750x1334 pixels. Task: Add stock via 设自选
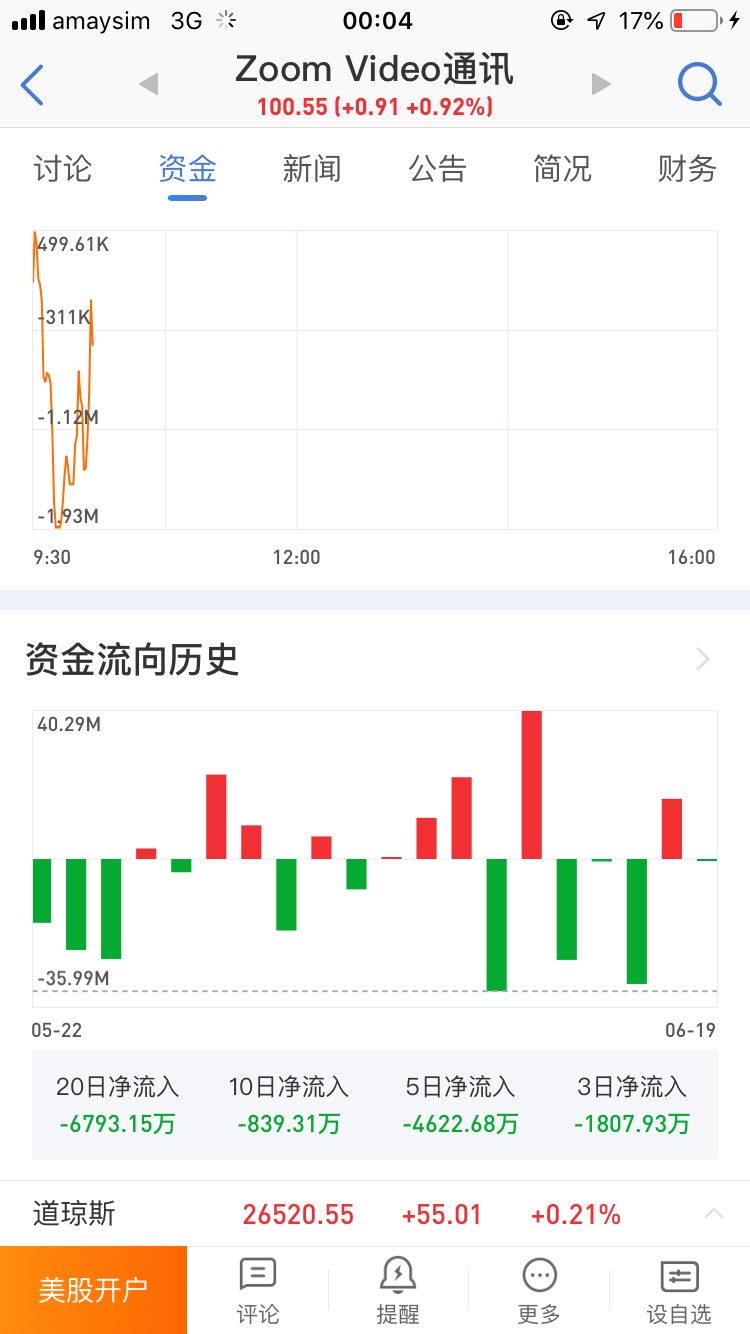pos(680,1291)
